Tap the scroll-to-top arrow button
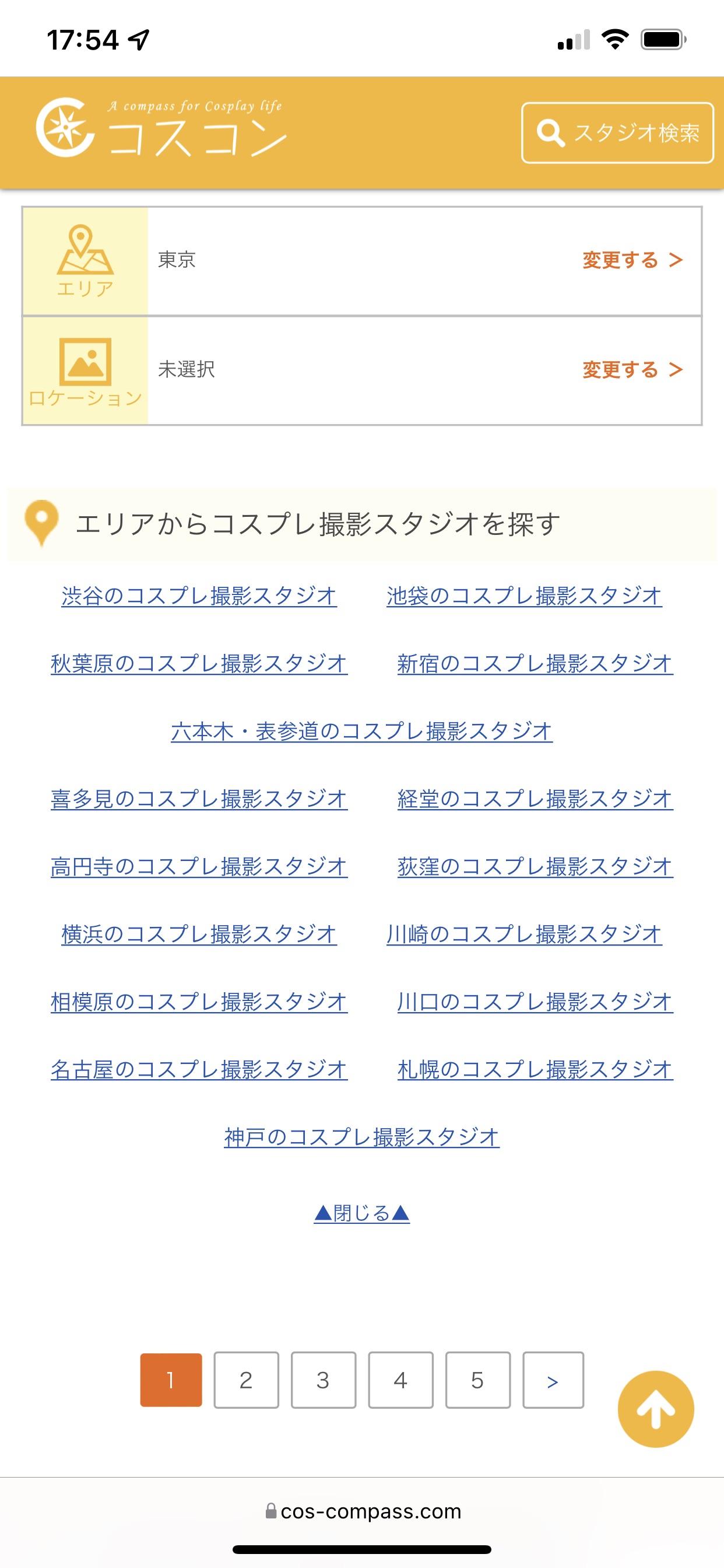This screenshot has width=724, height=1568. tap(655, 1409)
